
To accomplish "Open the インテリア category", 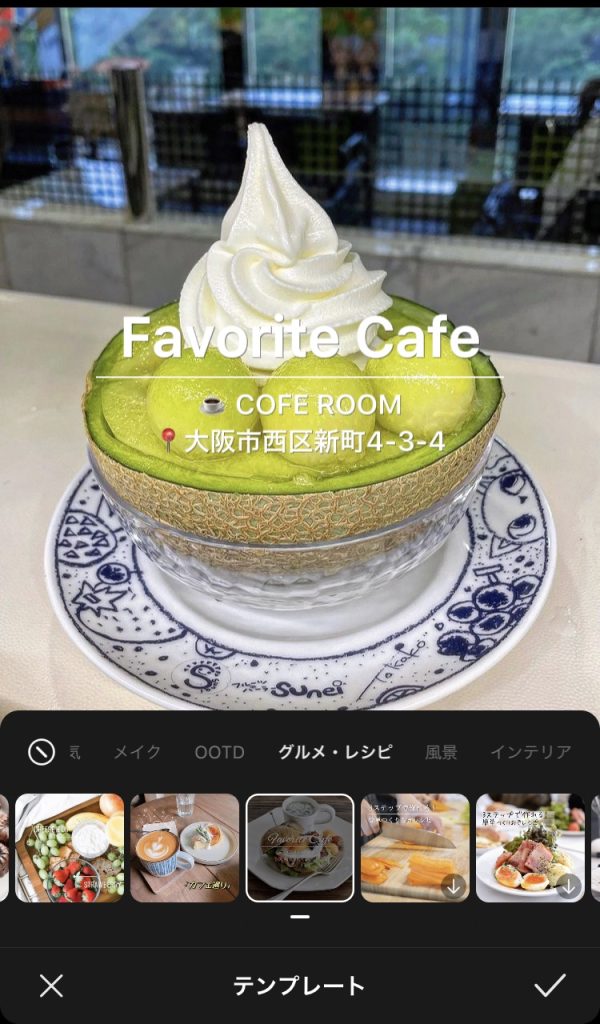I will tap(531, 752).
